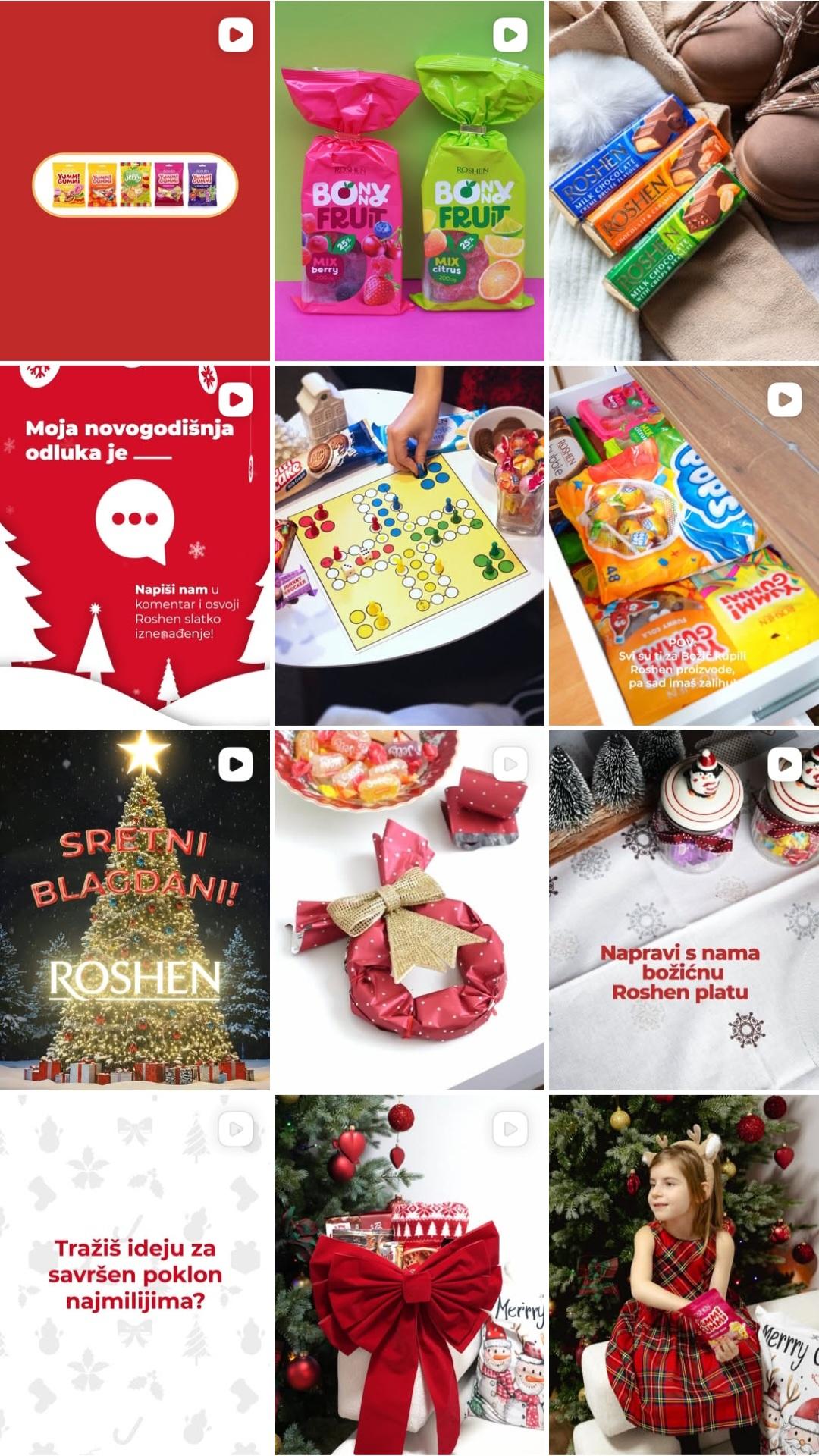Open the red wrapped candy wreath reel
Viewport: 819px width, 1456px height.
[x=409, y=910]
